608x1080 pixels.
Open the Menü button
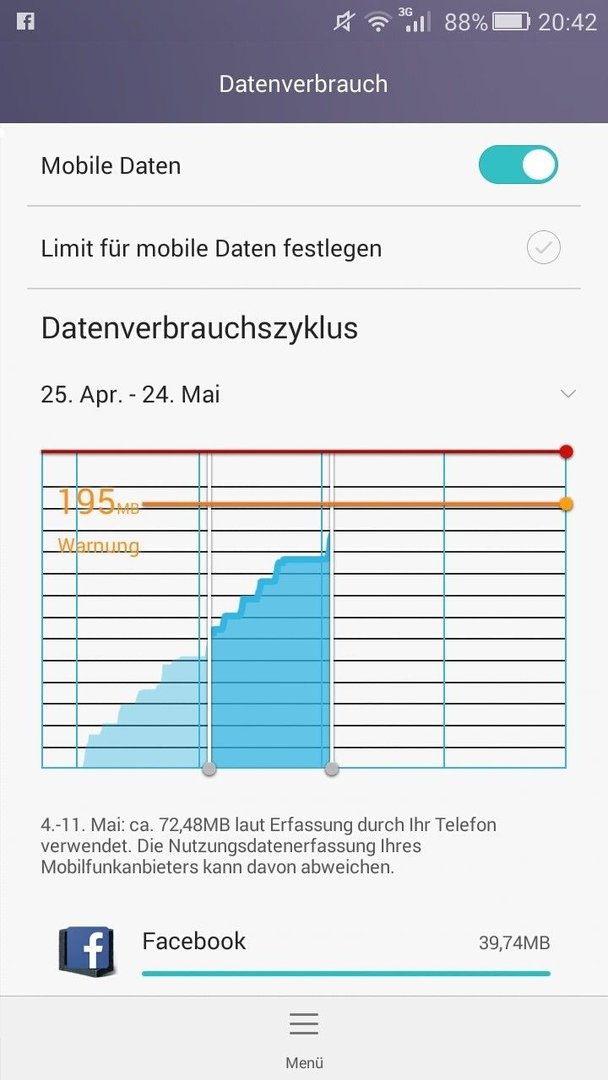tap(304, 1038)
